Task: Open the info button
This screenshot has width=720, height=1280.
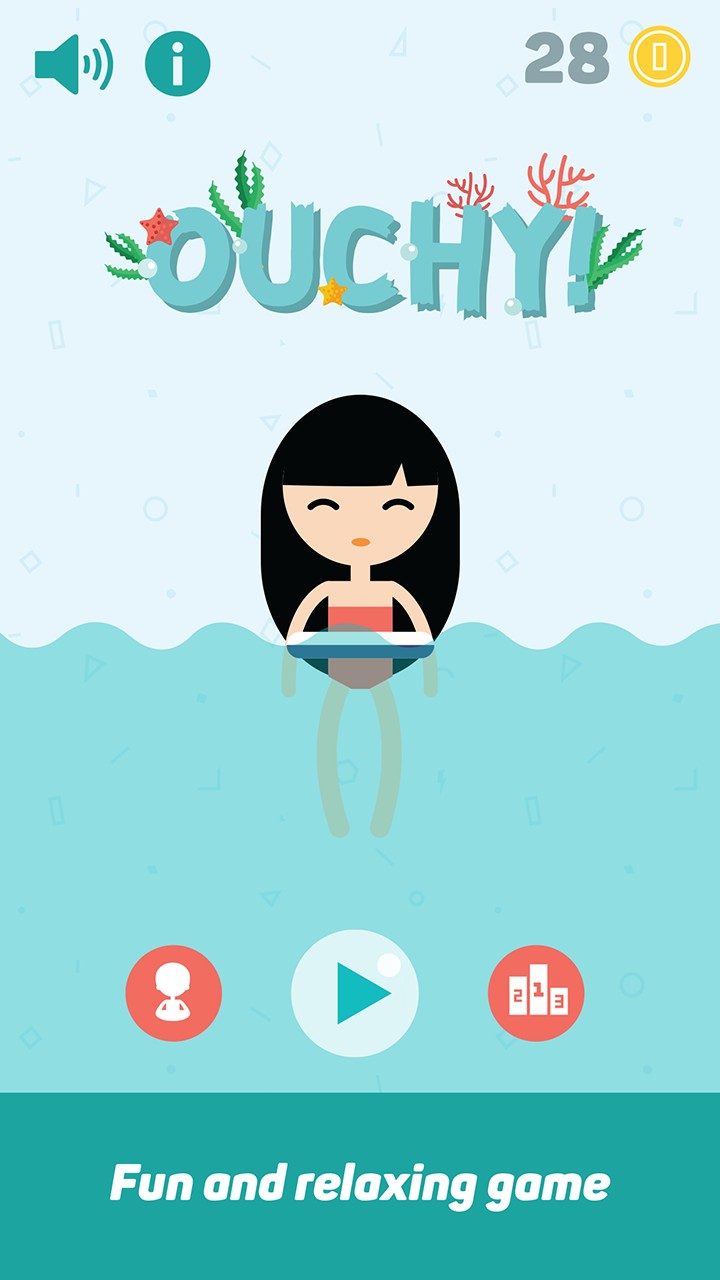Action: pos(178,64)
